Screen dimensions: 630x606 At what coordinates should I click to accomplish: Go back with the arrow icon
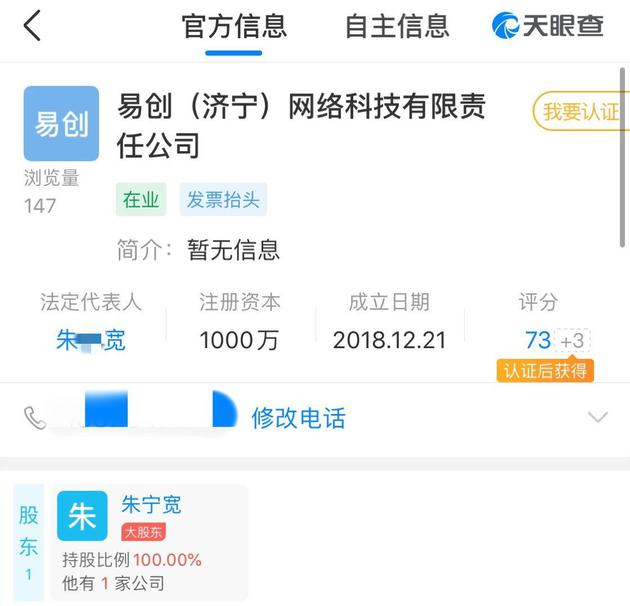tap(32, 25)
